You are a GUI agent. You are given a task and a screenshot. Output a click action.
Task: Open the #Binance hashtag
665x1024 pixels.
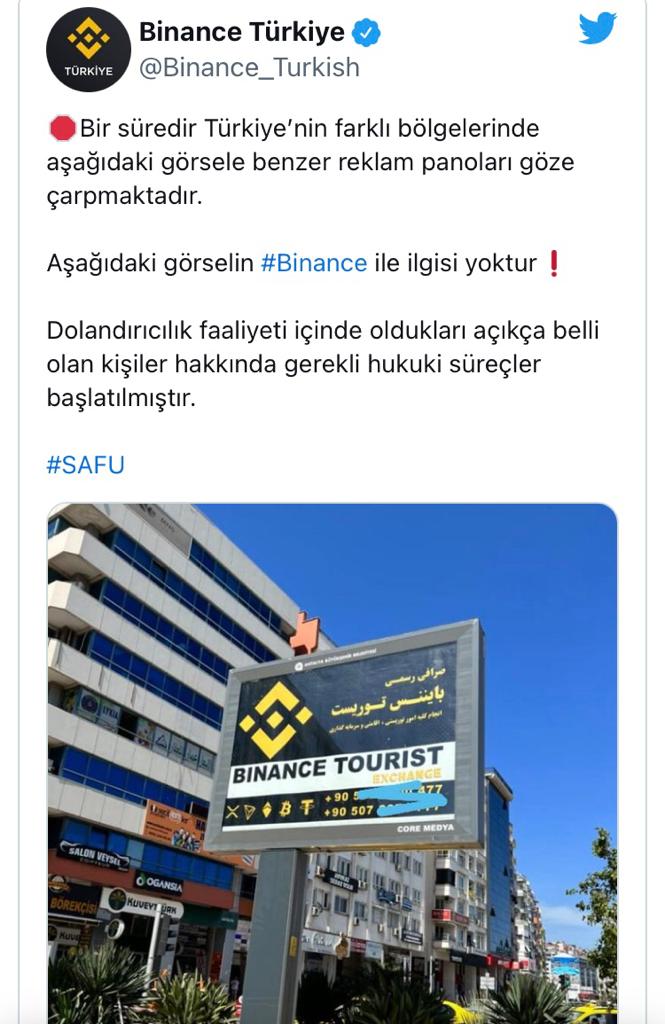click(x=313, y=264)
